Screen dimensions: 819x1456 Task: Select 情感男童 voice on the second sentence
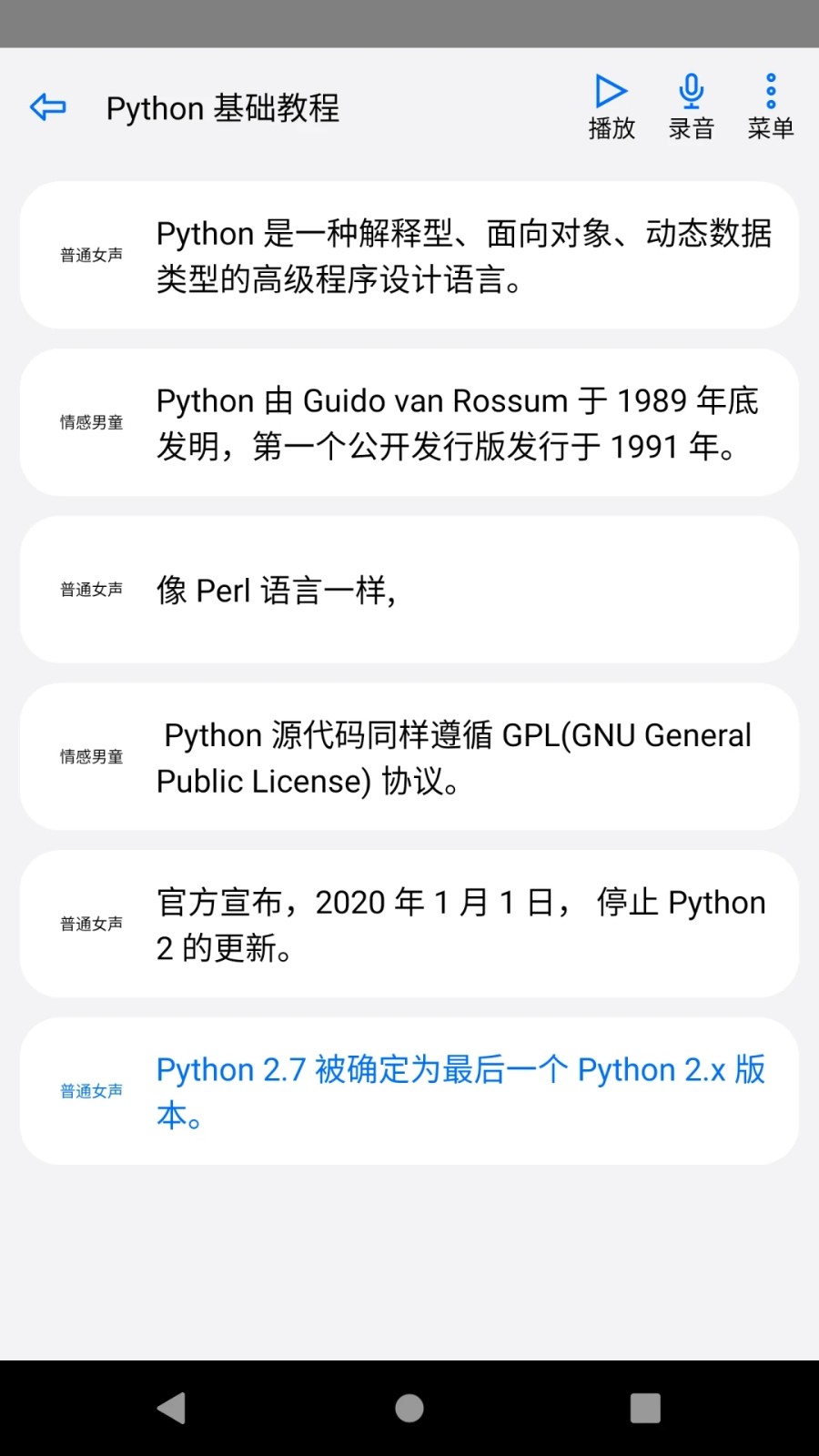click(x=91, y=422)
